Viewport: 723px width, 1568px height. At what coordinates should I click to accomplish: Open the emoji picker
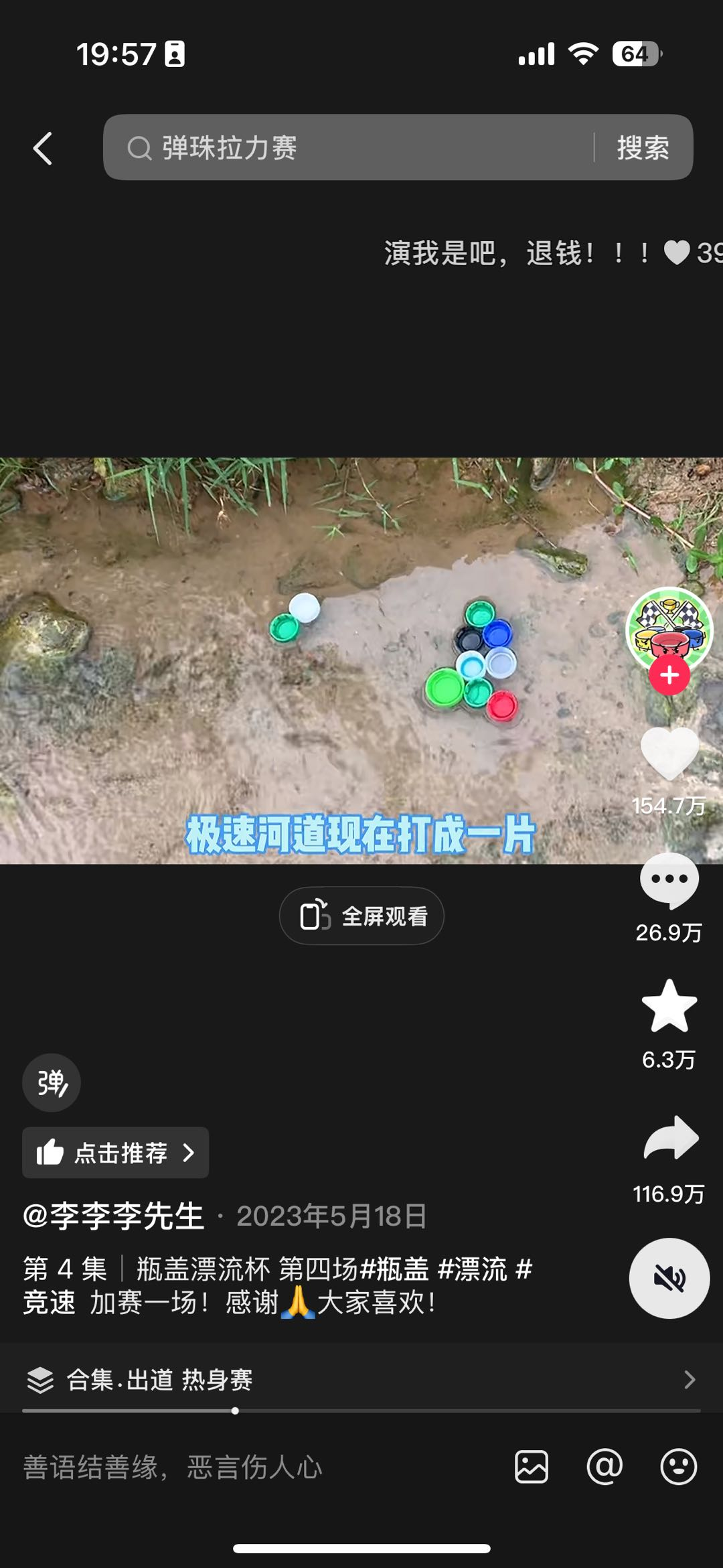(x=678, y=1468)
